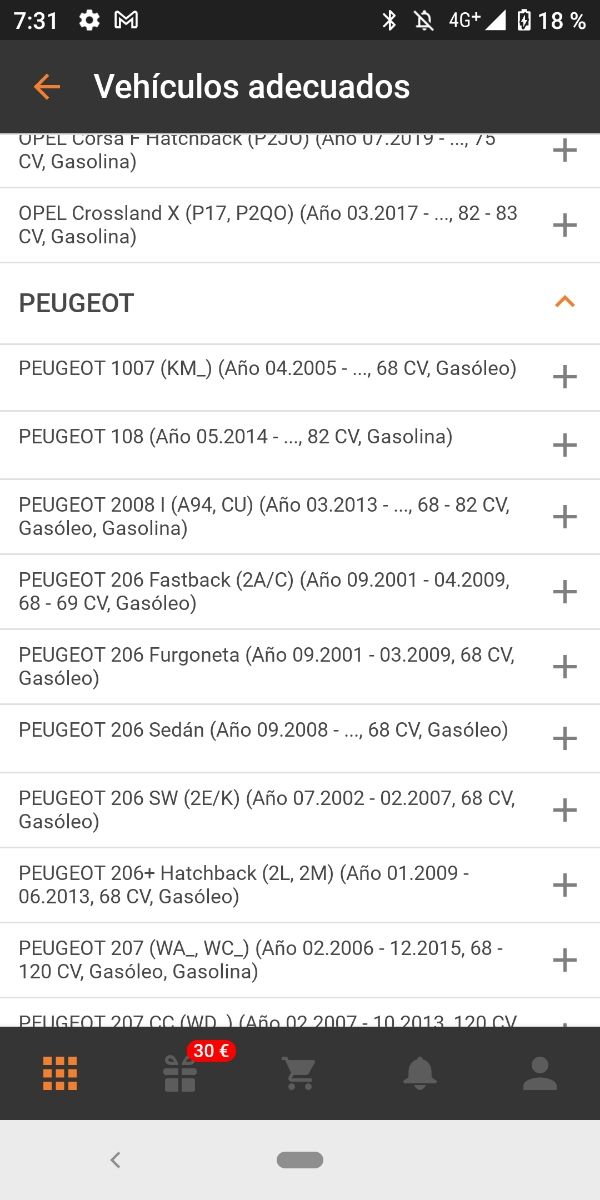Open the gift tab with 30 € badge
600x1200 pixels.
pos(181,1073)
